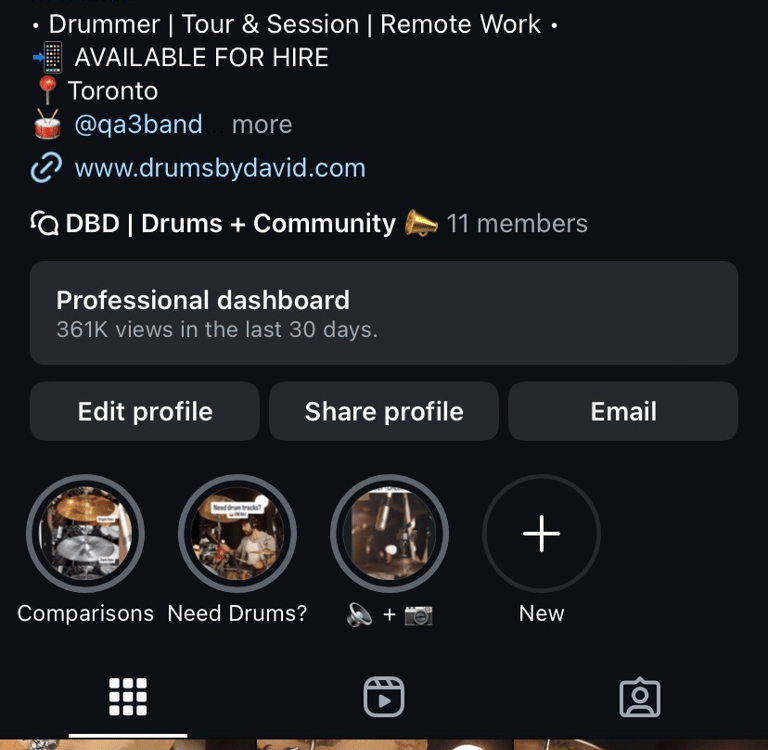768x750 pixels.
Task: Add a New story highlight
Action: pyautogui.click(x=542, y=534)
